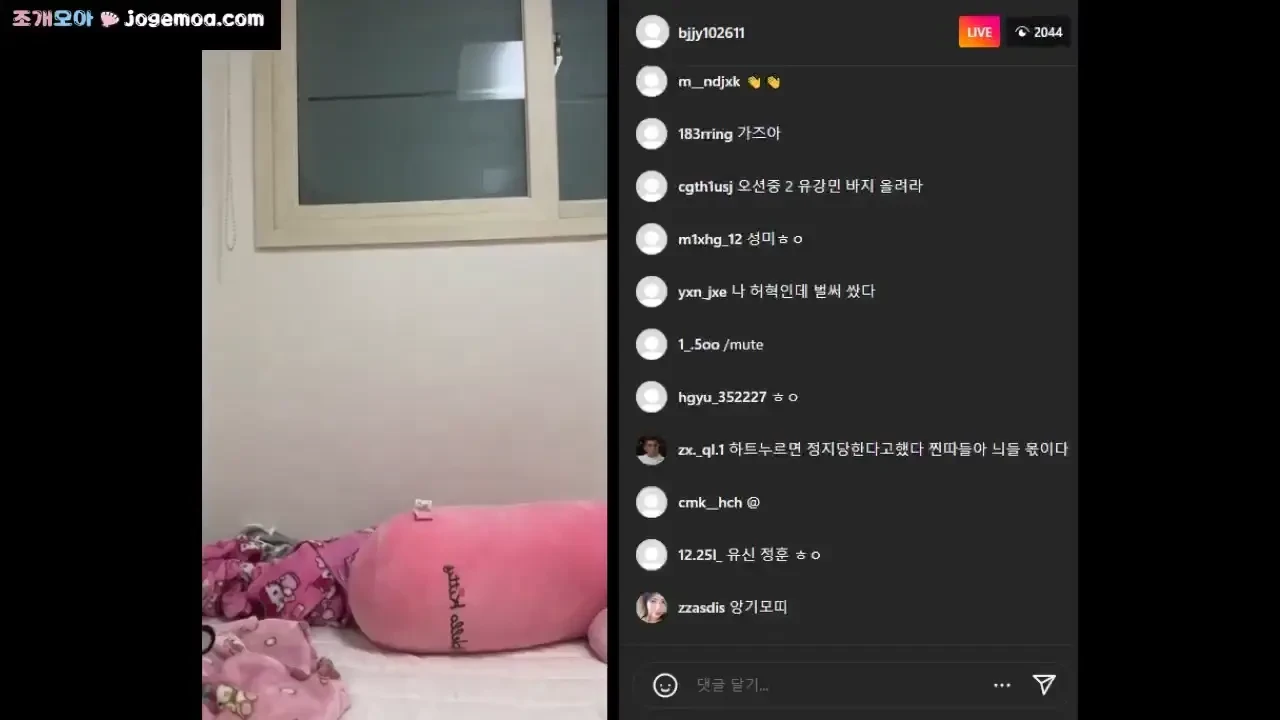This screenshot has height=720, width=1280.
Task: View m1xhg_12's profile
Action: click(x=709, y=239)
